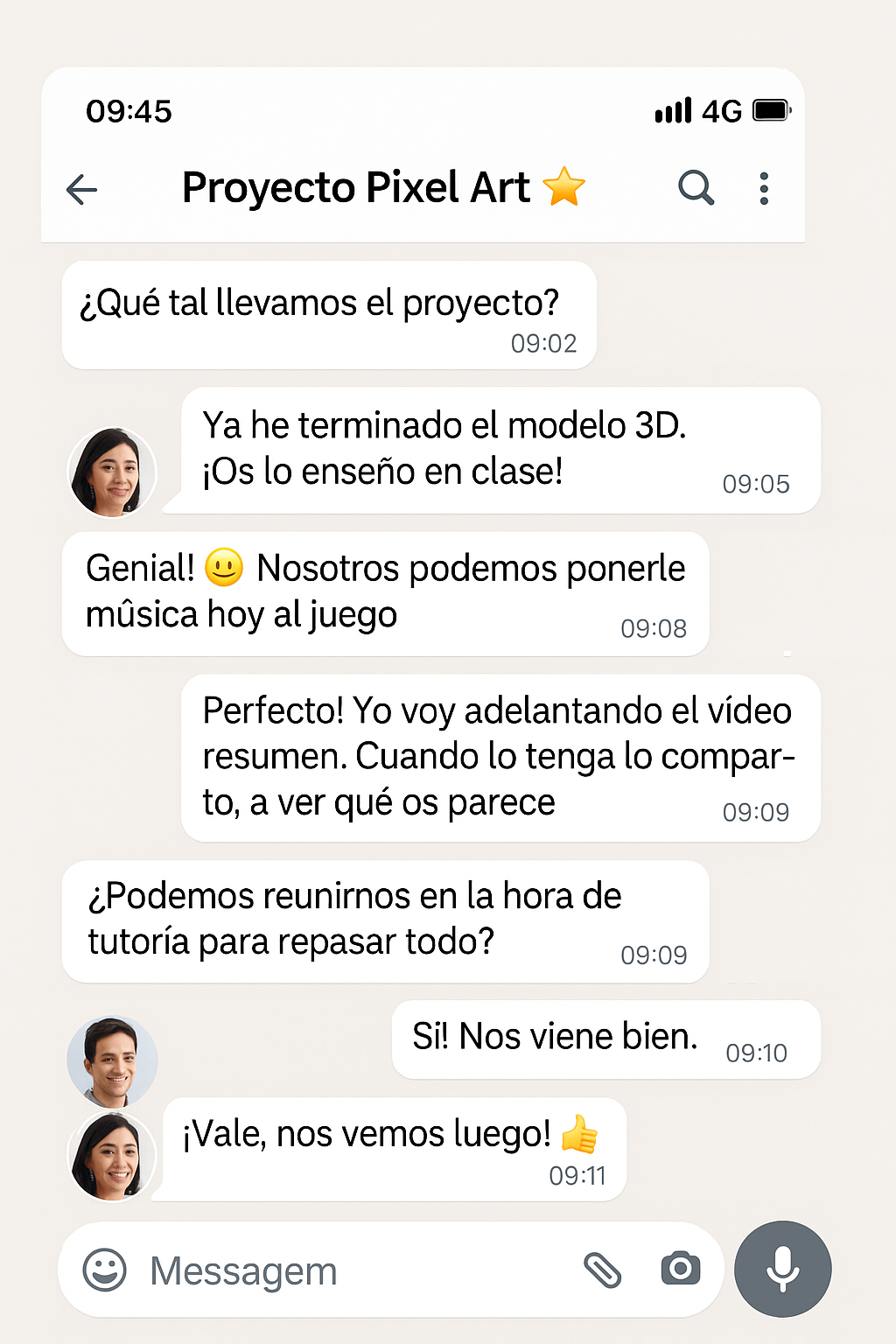The width and height of the screenshot is (896, 1344).
Task: Tap the cellular signal indicator
Action: [x=673, y=110]
